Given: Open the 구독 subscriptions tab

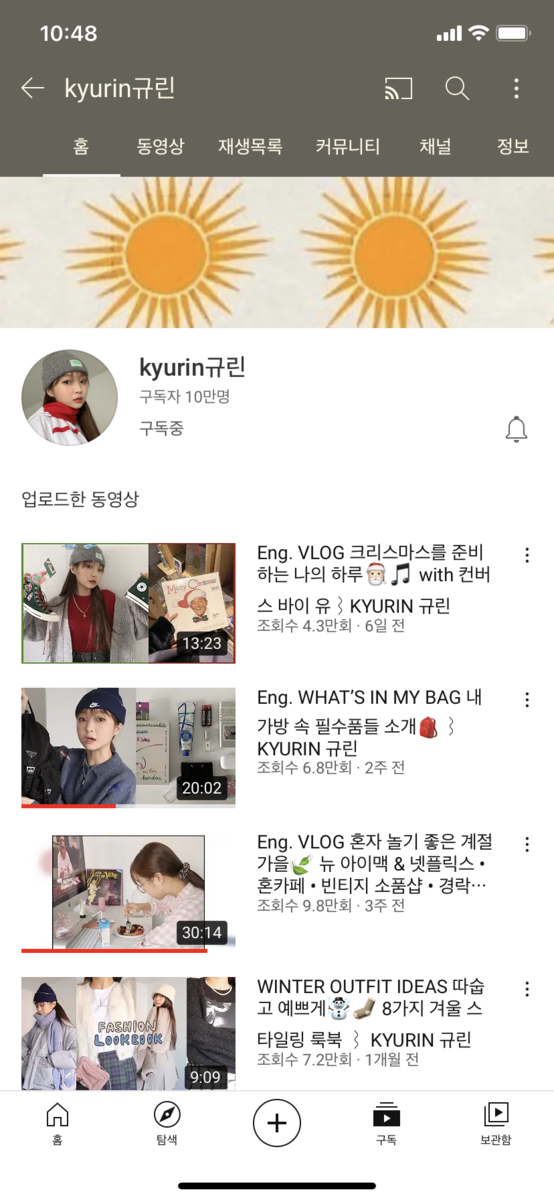Looking at the screenshot, I should [386, 1123].
